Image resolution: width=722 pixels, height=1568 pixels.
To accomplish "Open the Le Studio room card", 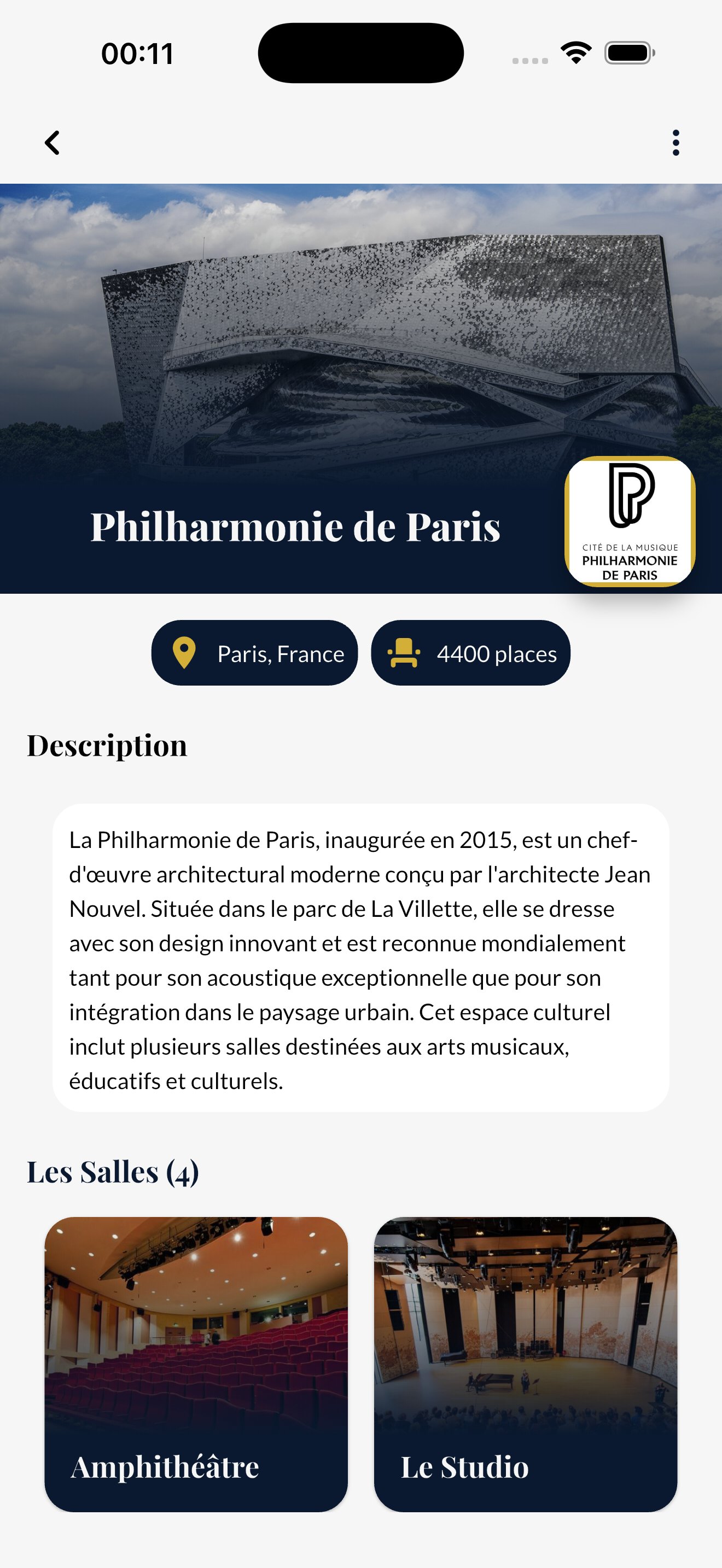I will (526, 1364).
